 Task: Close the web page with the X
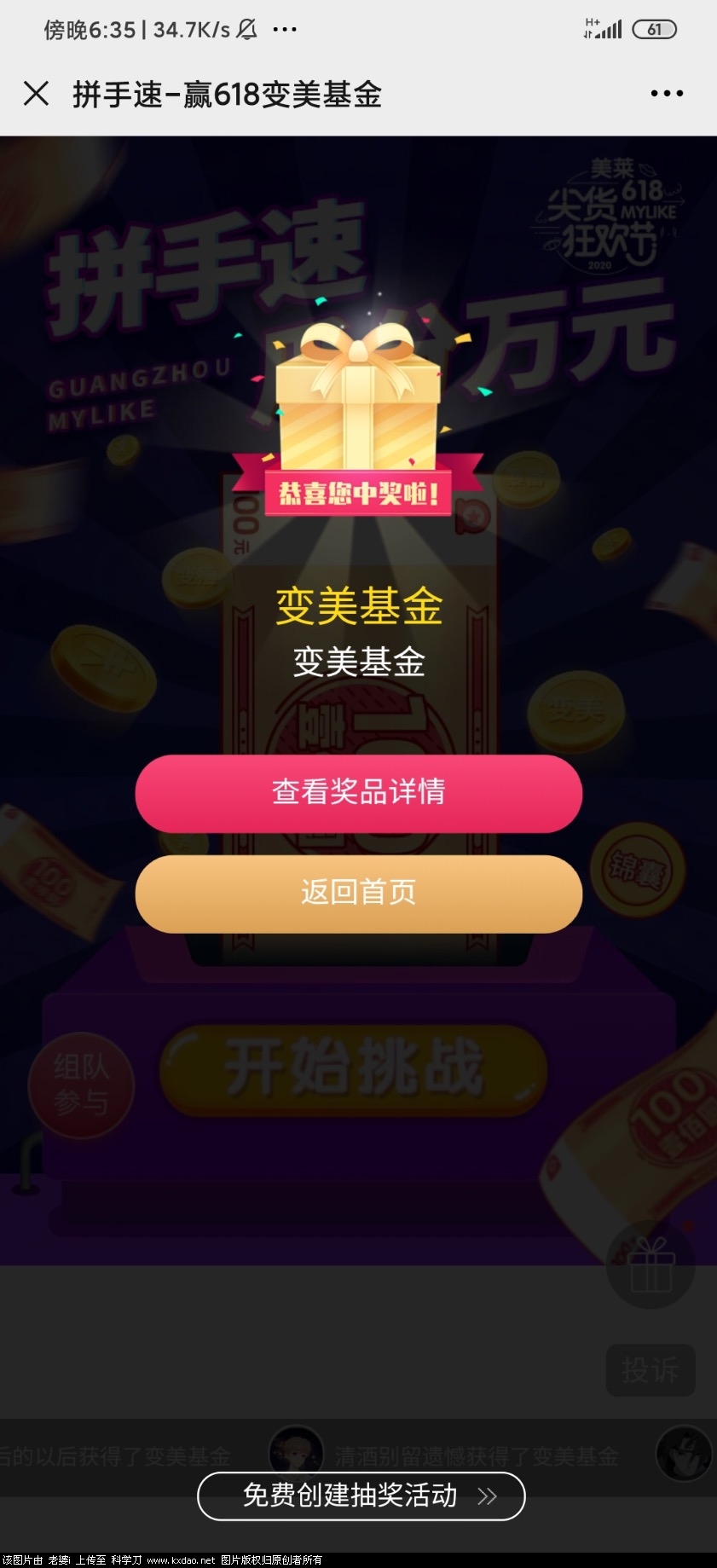[x=36, y=94]
